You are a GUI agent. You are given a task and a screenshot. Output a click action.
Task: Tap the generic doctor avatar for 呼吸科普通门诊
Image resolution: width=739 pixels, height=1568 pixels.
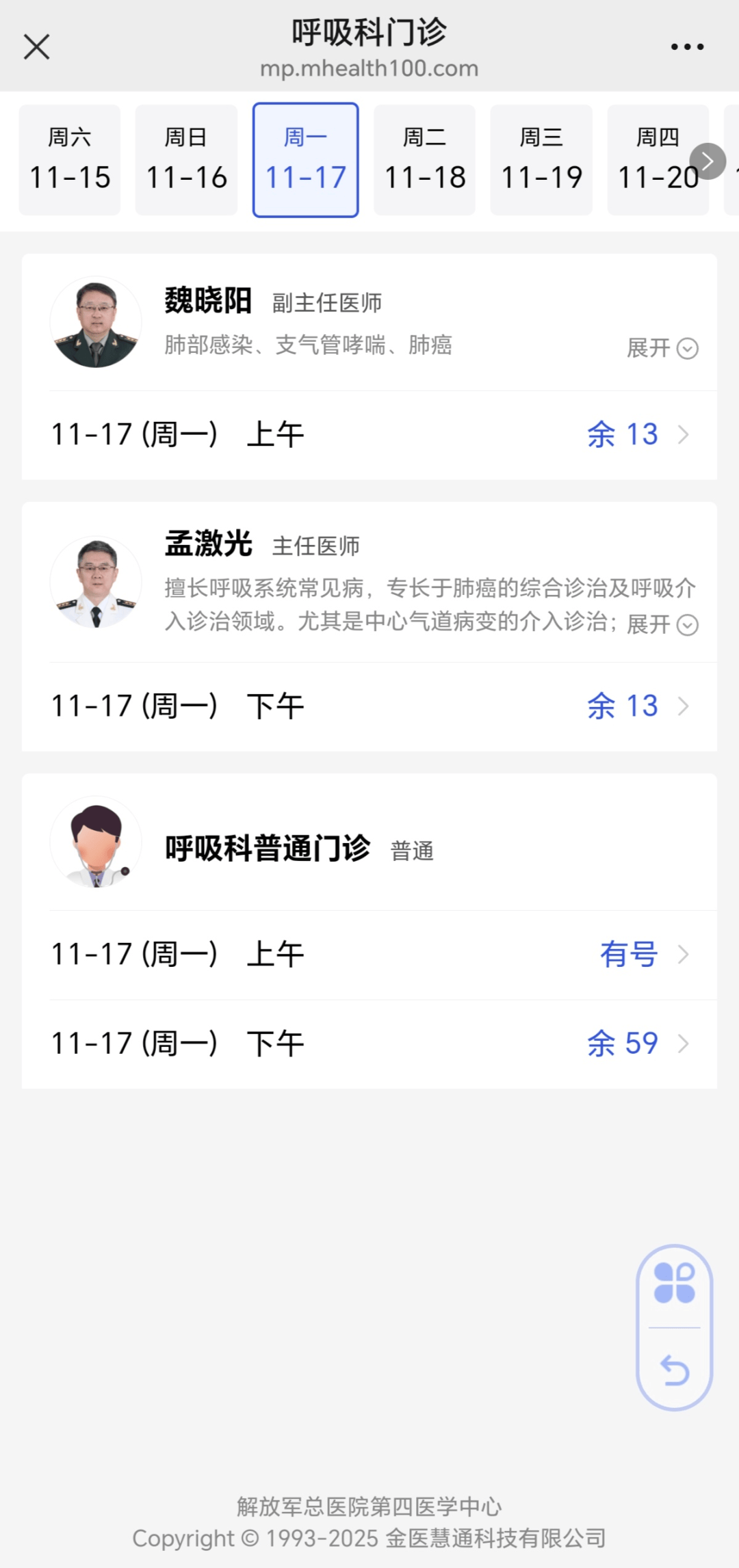96,842
